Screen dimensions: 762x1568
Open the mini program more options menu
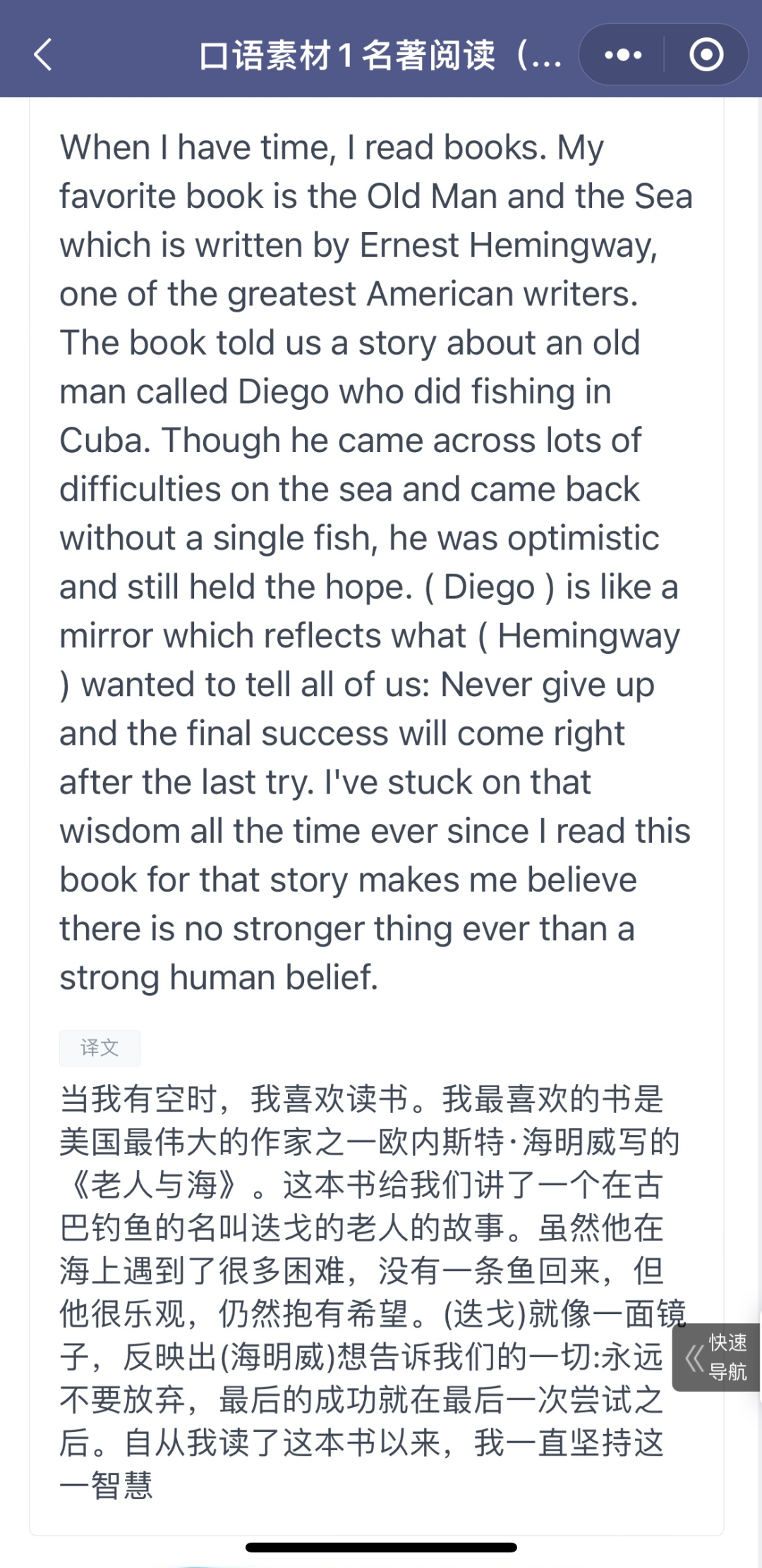click(623, 55)
